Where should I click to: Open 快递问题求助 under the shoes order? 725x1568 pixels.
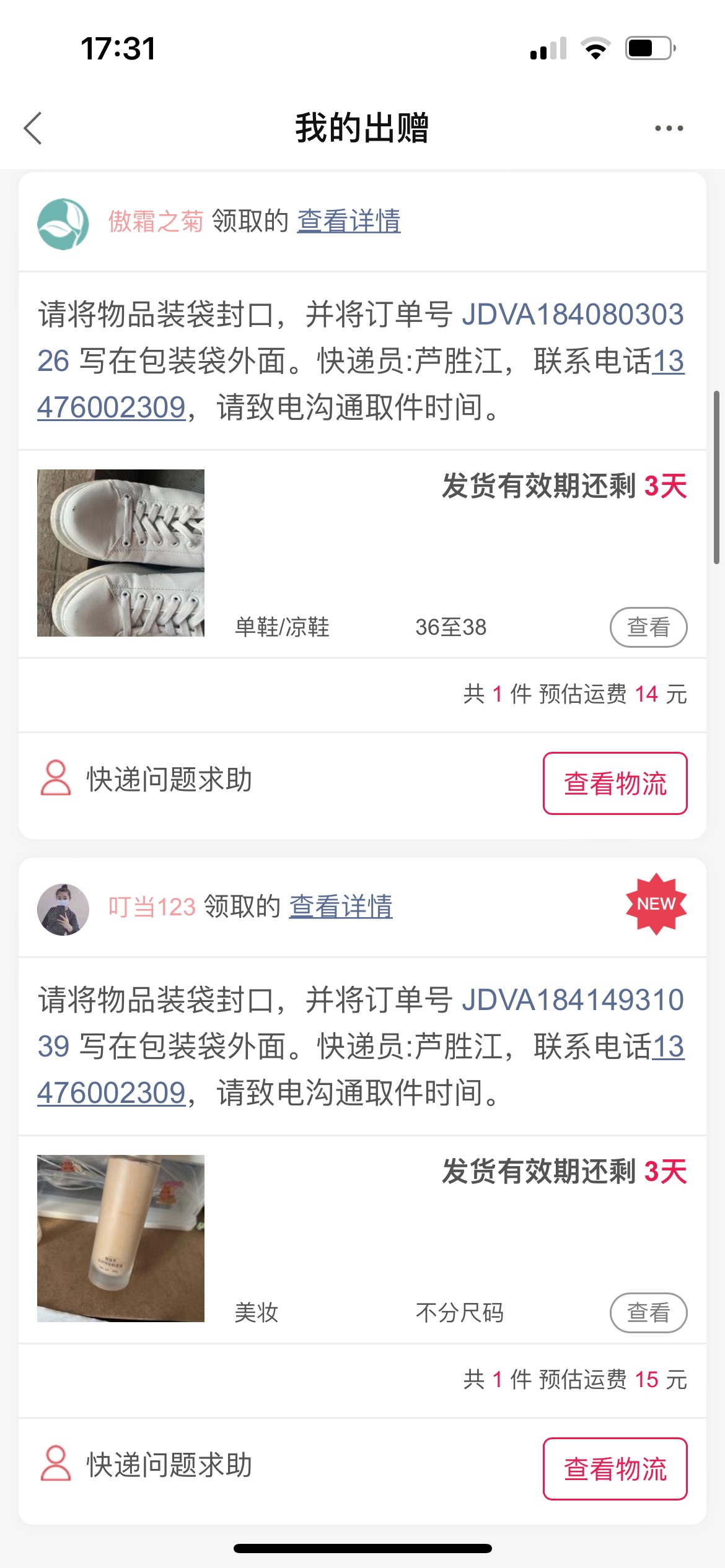click(146, 779)
